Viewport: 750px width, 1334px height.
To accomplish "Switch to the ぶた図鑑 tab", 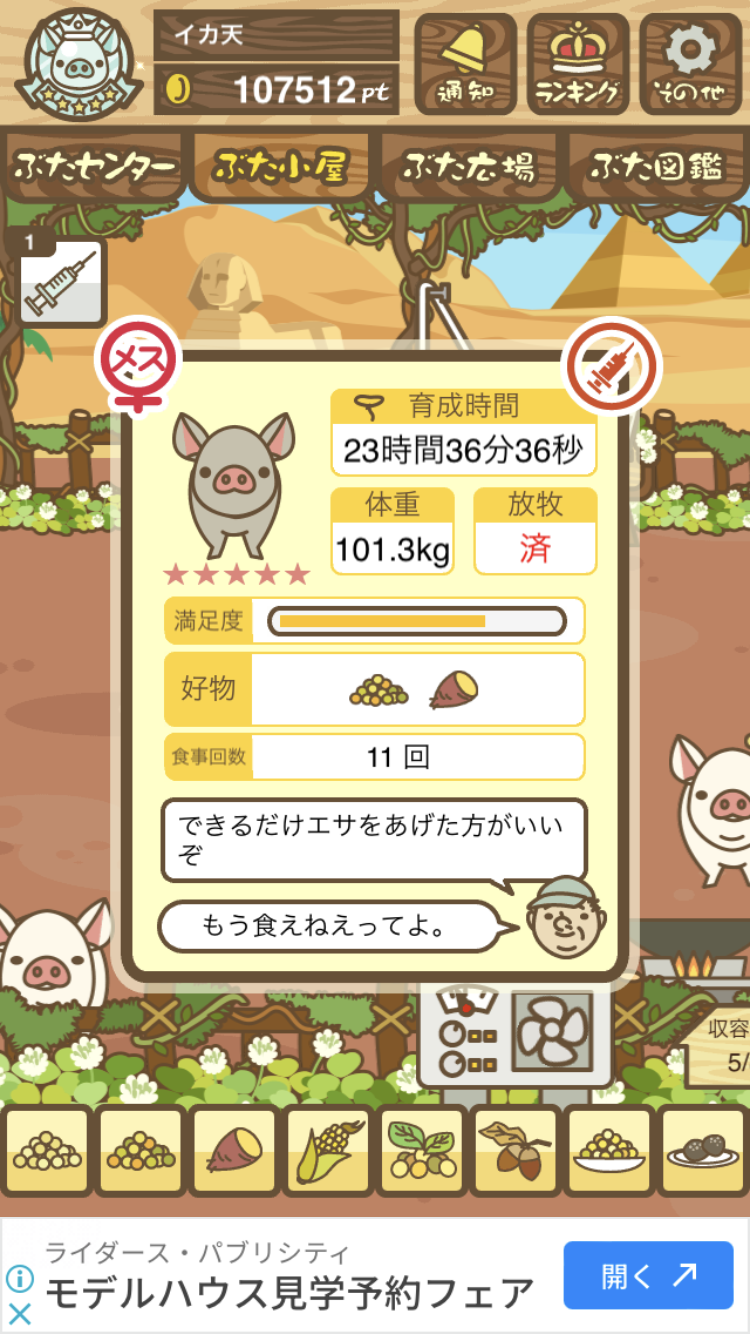I will pyautogui.click(x=656, y=166).
